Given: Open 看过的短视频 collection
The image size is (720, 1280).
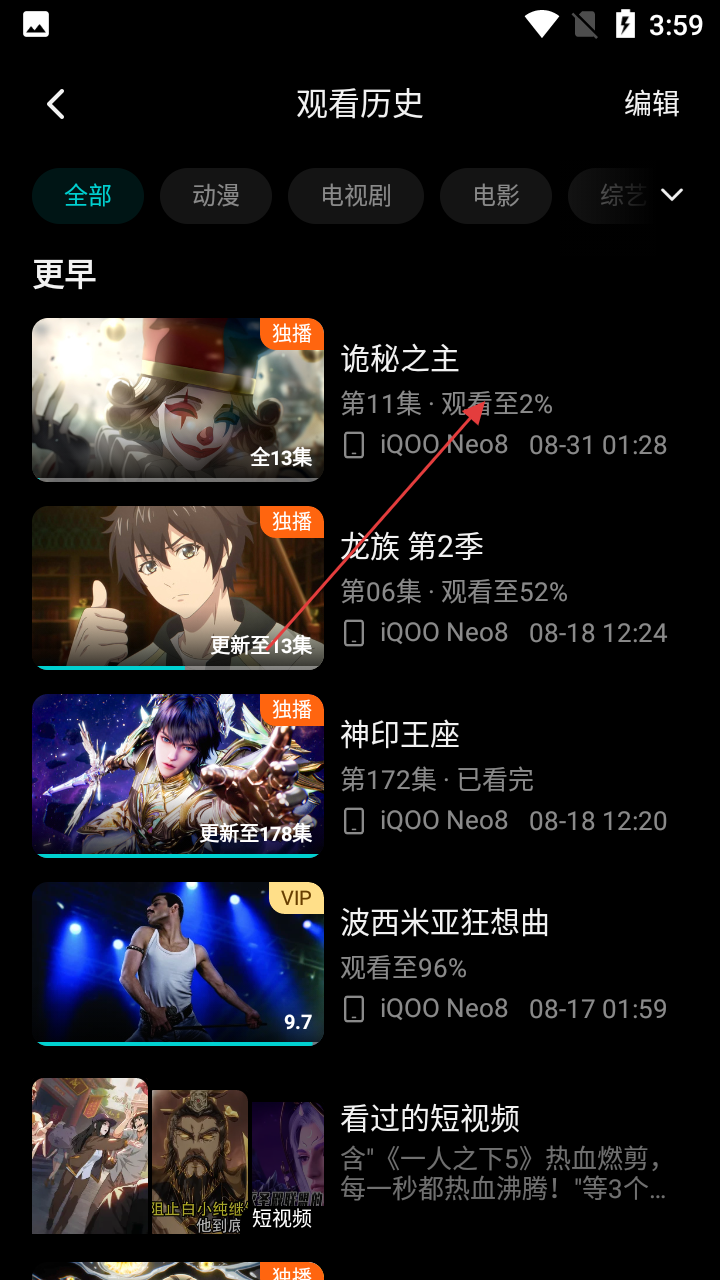Looking at the screenshot, I should point(430,1118).
